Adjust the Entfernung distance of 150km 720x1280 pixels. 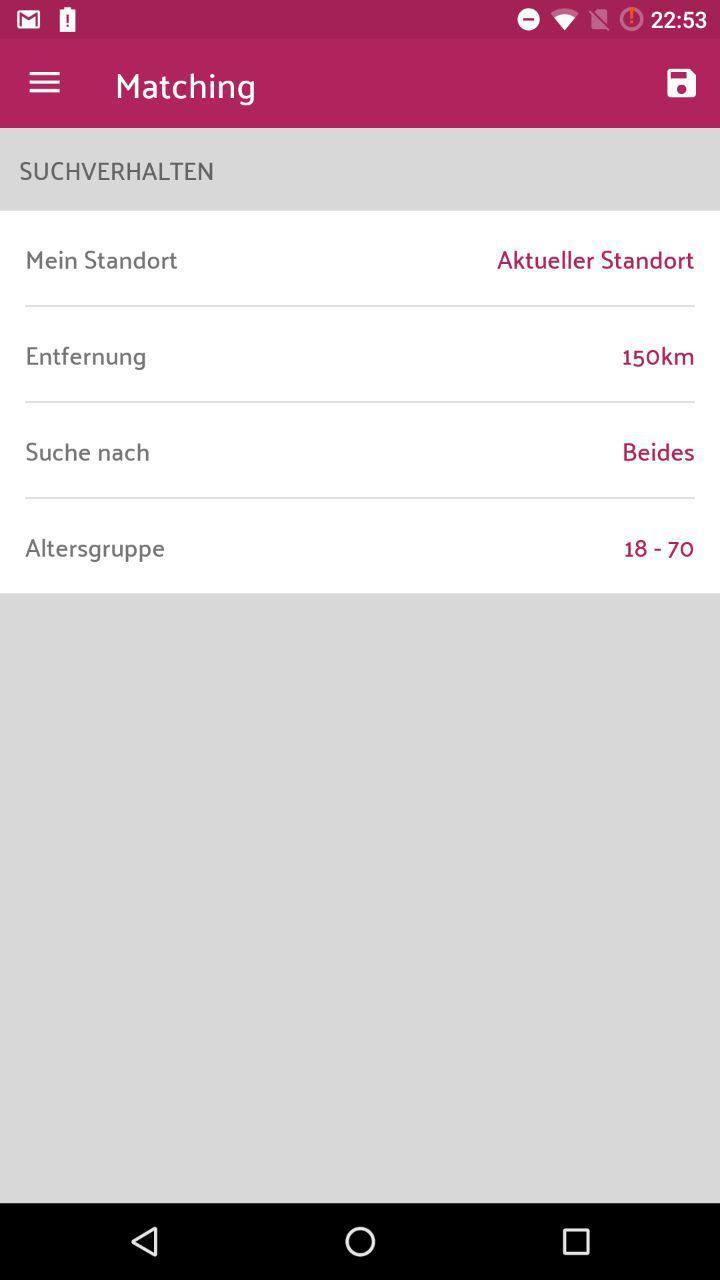[x=657, y=356]
